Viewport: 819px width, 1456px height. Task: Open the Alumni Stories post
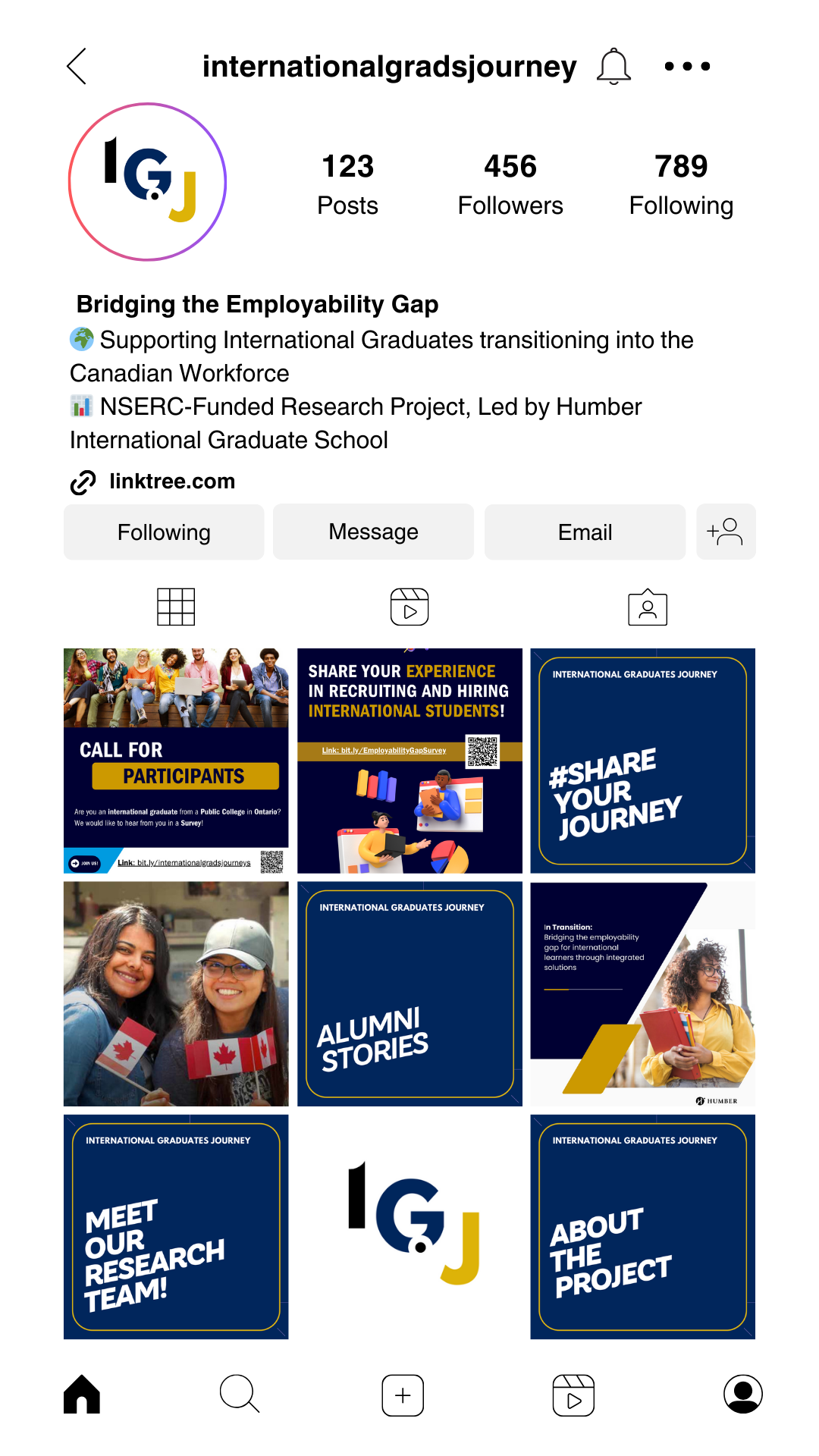[409, 993]
